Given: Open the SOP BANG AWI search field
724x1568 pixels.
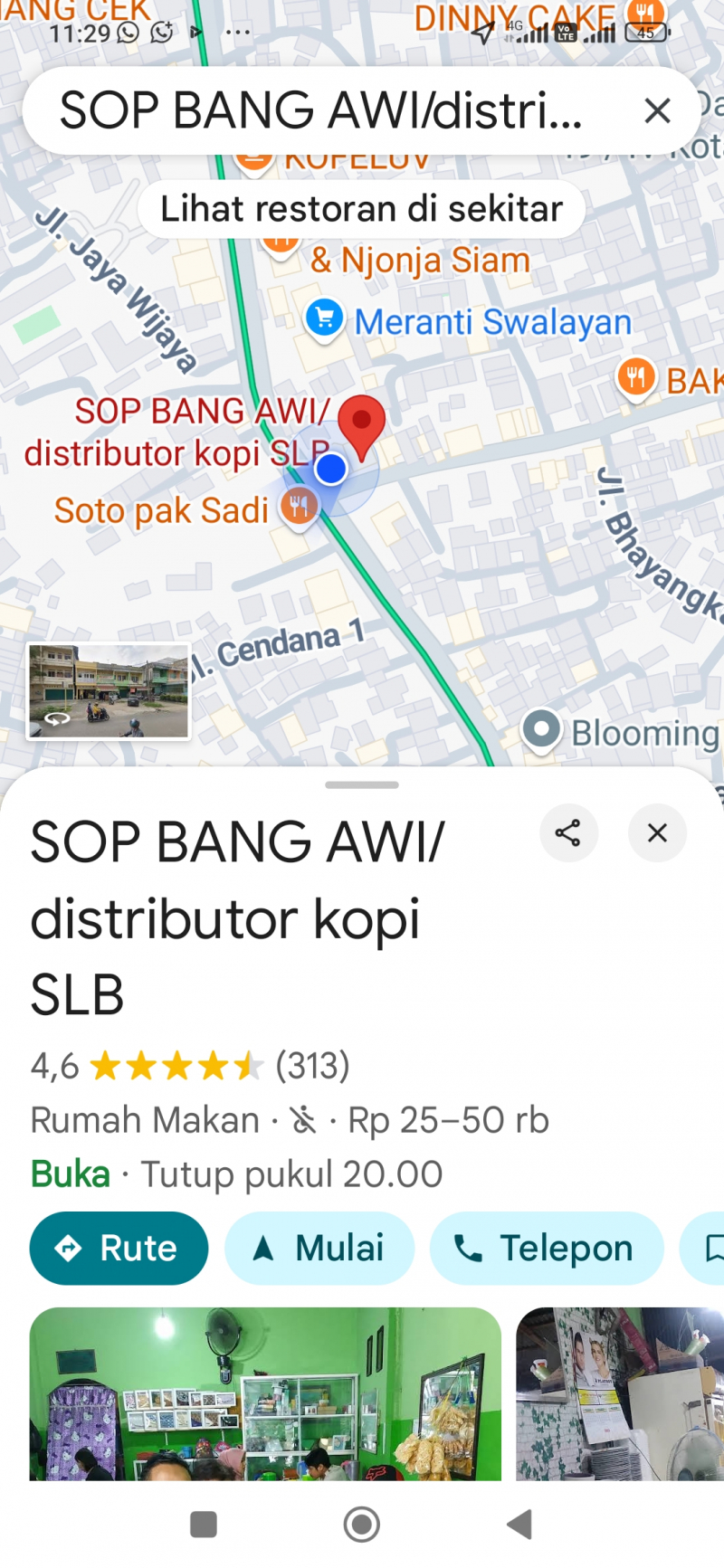Looking at the screenshot, I should [x=321, y=110].
